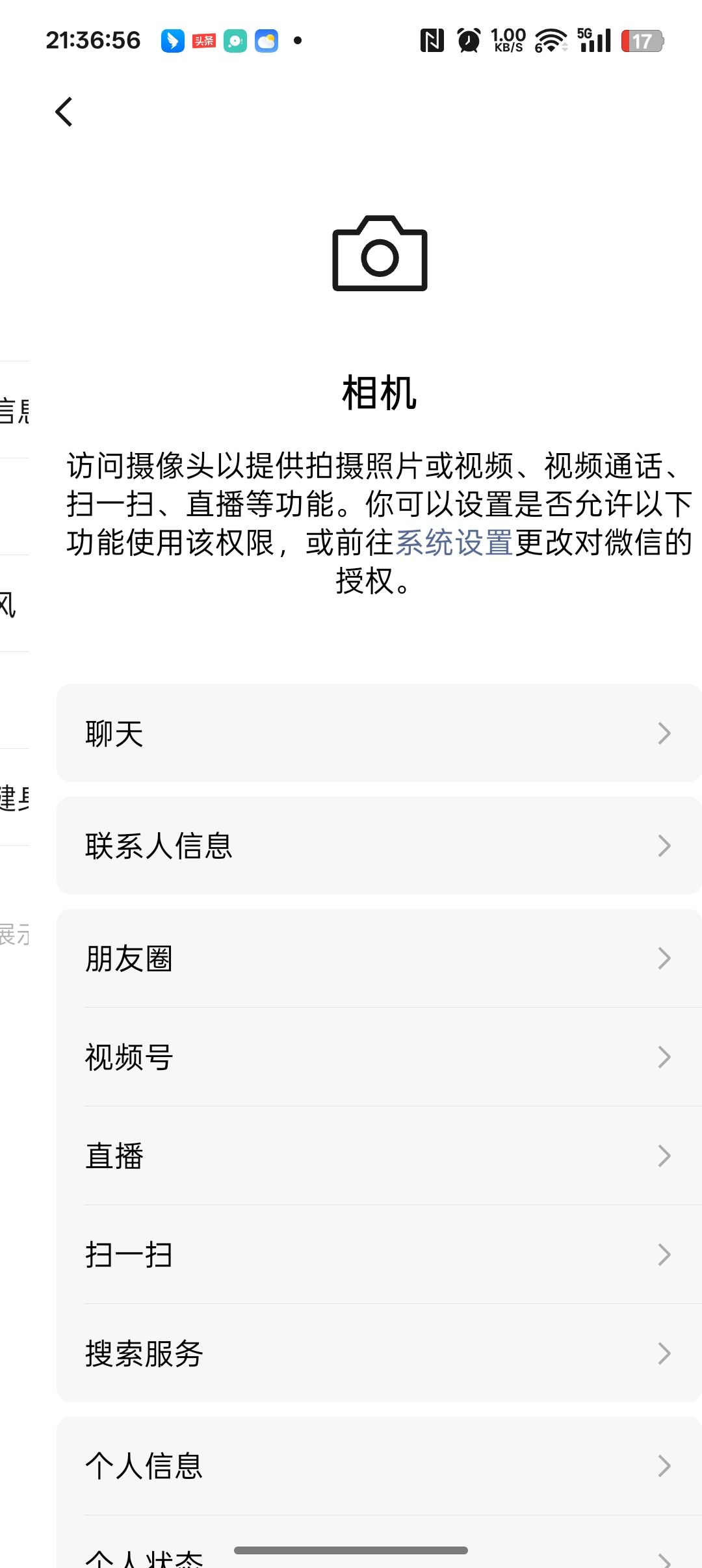Open 直播 camera permission
Screen dimensions: 702x1568
click(x=379, y=1156)
